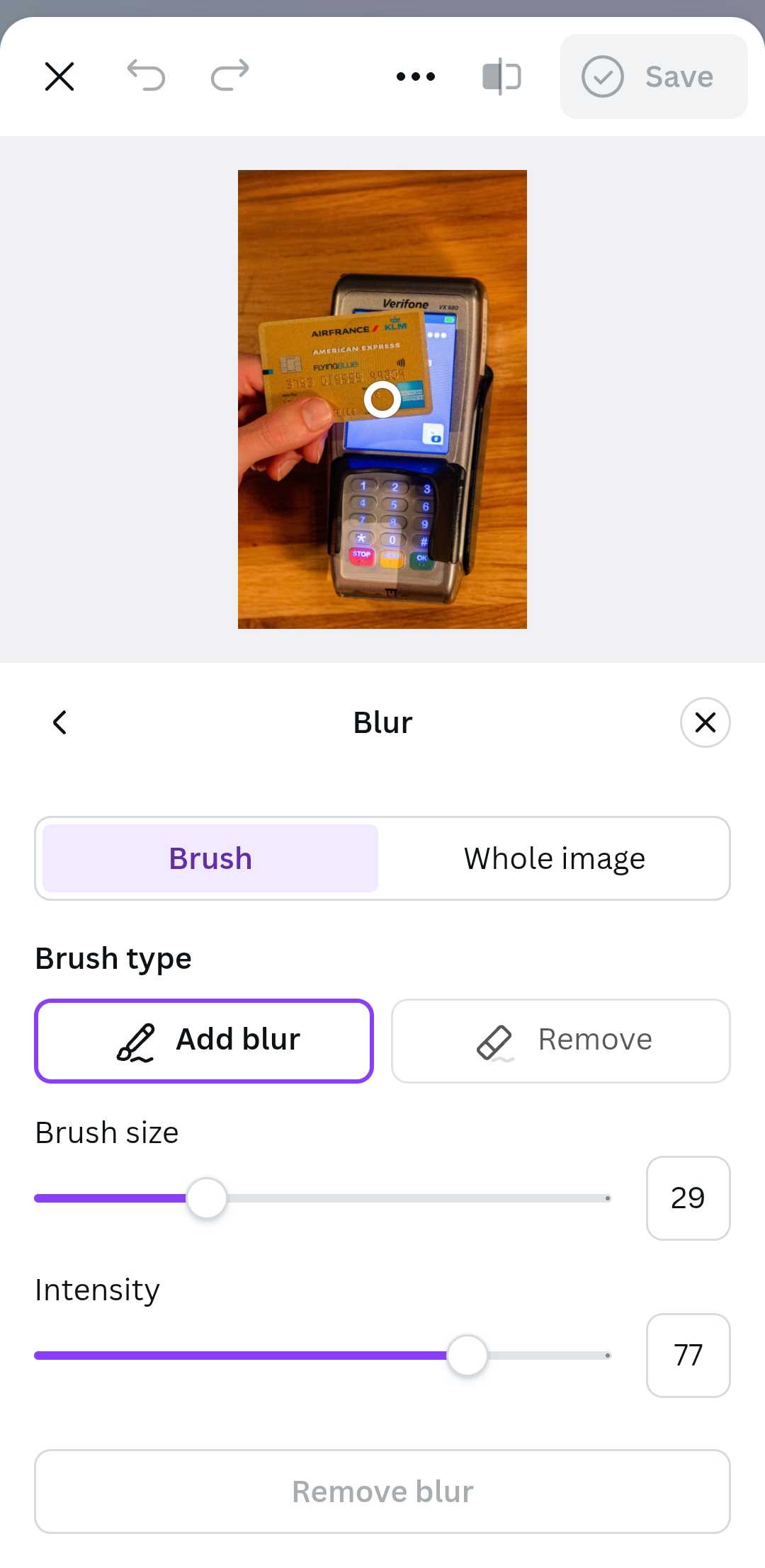This screenshot has width=765, height=1568.
Task: Tap the photo to apply the blur brush
Action: [x=382, y=399]
